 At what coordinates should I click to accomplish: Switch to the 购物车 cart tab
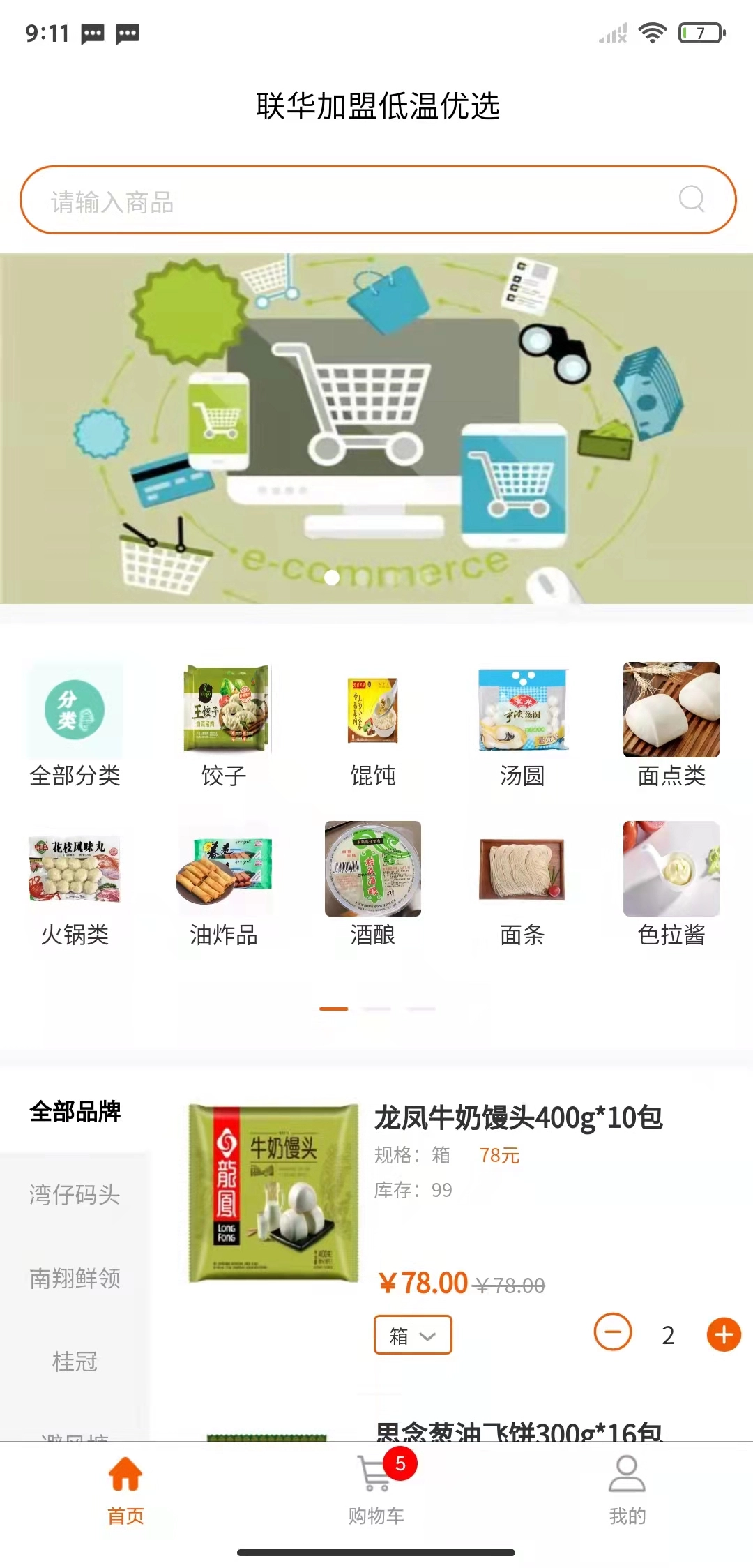point(376,1493)
